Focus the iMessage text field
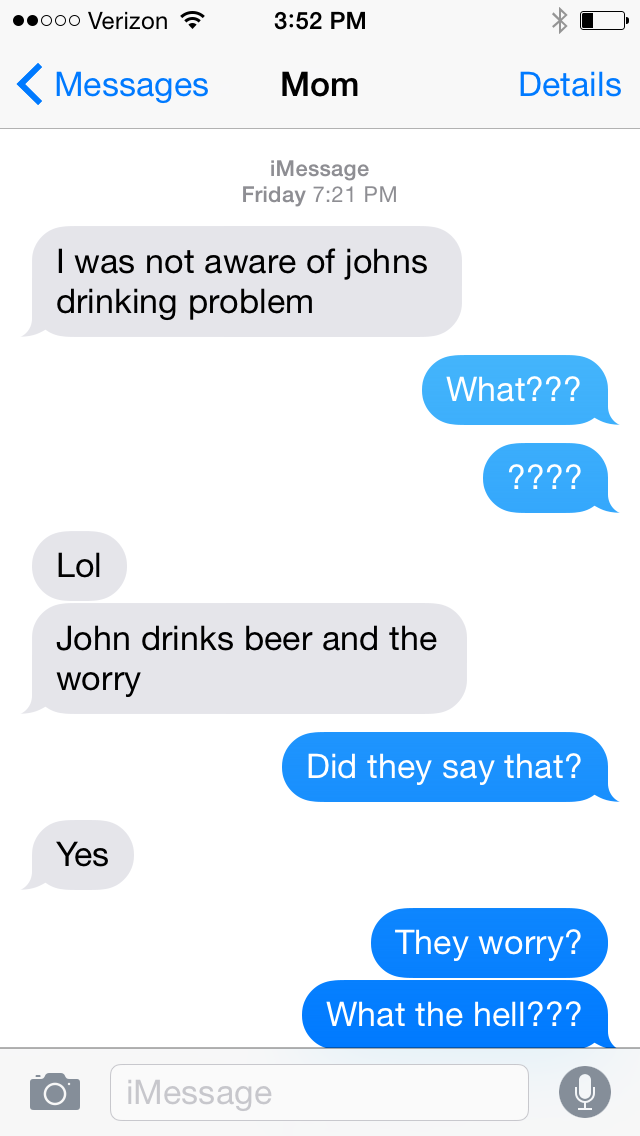 click(318, 1092)
